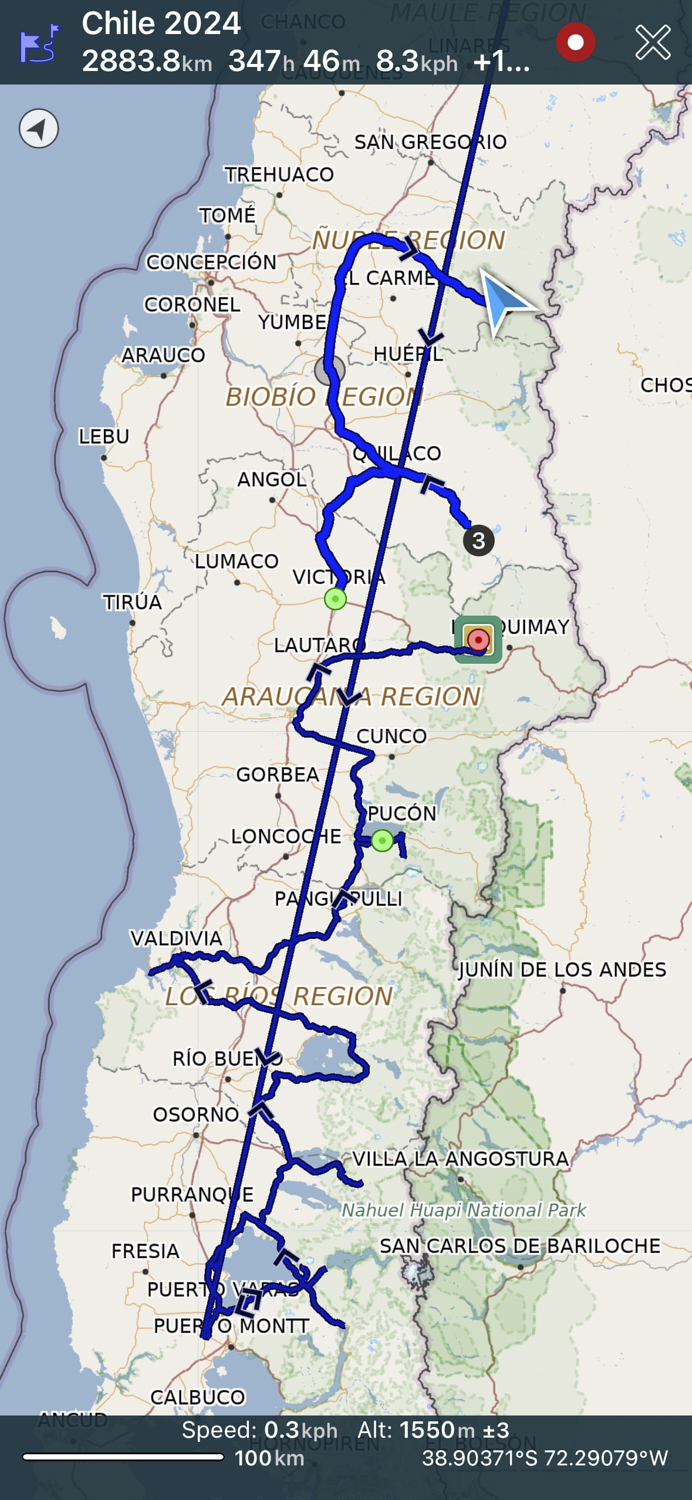Select the waypoint marker numbered 3
692x1500 pixels.
tap(478, 541)
